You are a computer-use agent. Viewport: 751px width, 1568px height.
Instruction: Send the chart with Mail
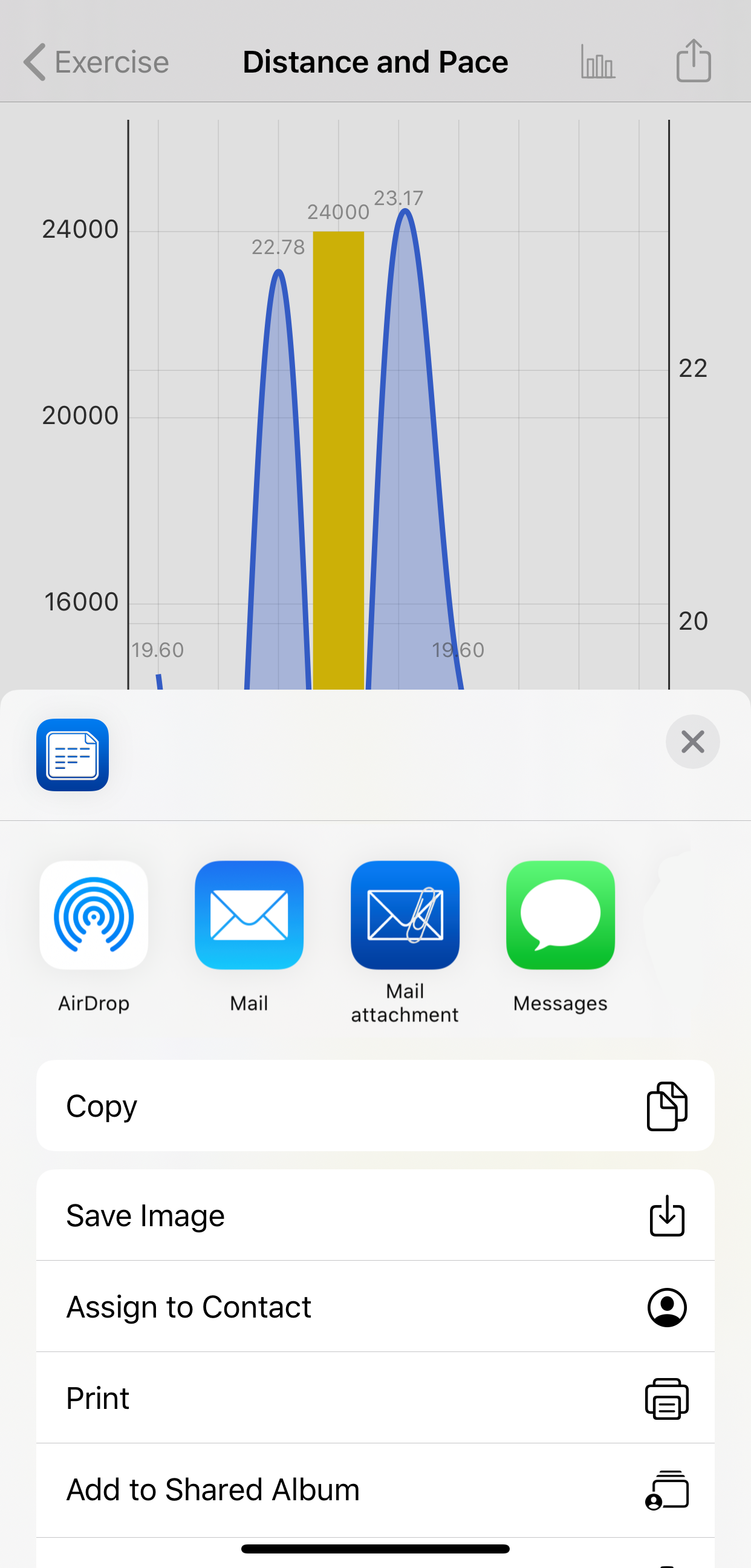click(x=249, y=915)
